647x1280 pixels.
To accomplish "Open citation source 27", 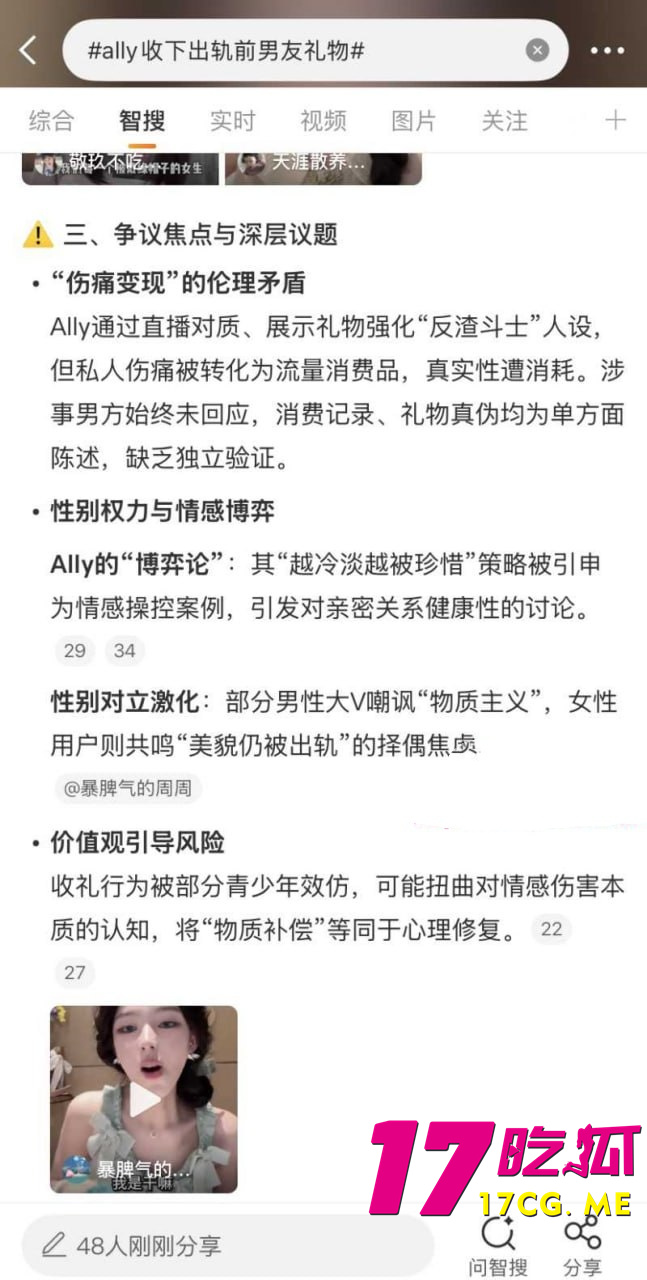I will tap(75, 972).
